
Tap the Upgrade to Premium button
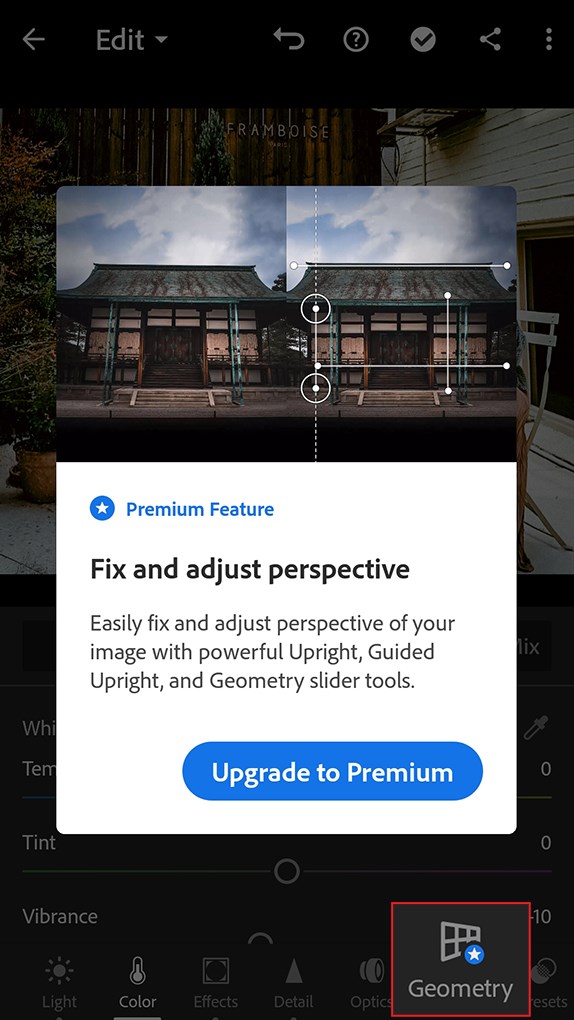click(x=332, y=771)
